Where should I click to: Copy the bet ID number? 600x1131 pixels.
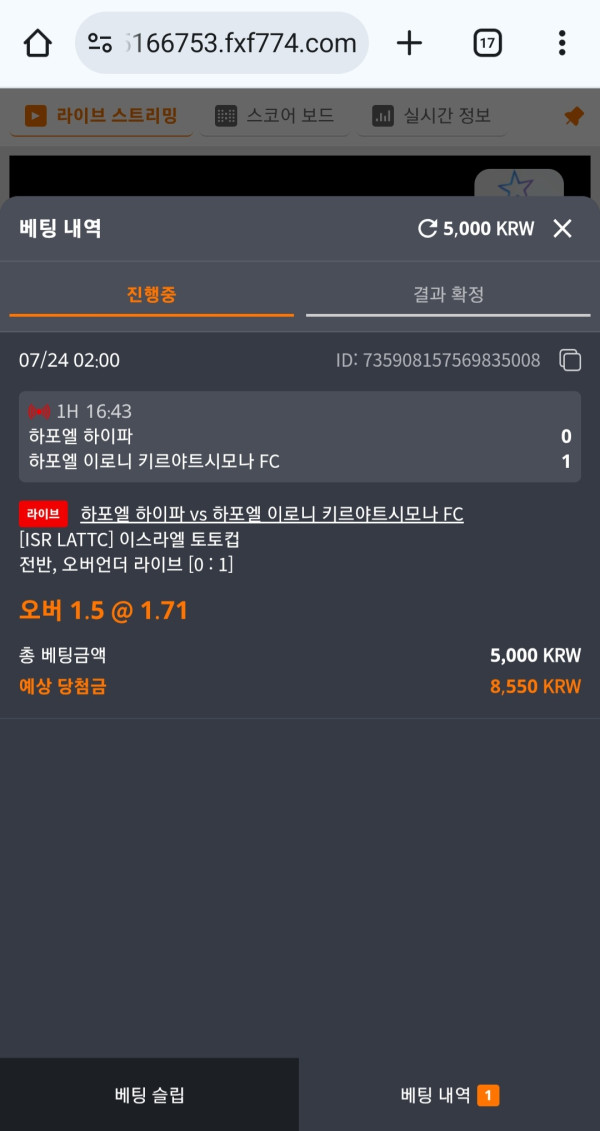(x=569, y=360)
